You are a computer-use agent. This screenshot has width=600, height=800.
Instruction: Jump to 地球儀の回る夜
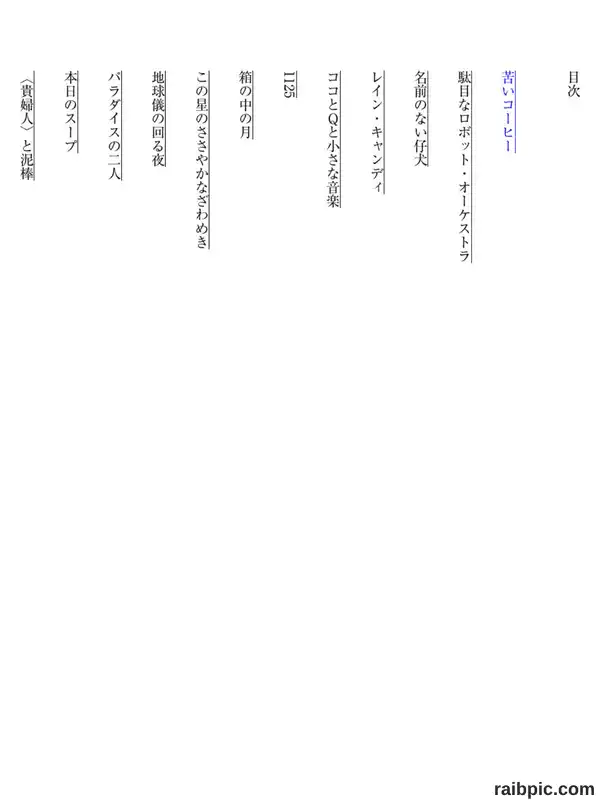pyautogui.click(x=158, y=118)
